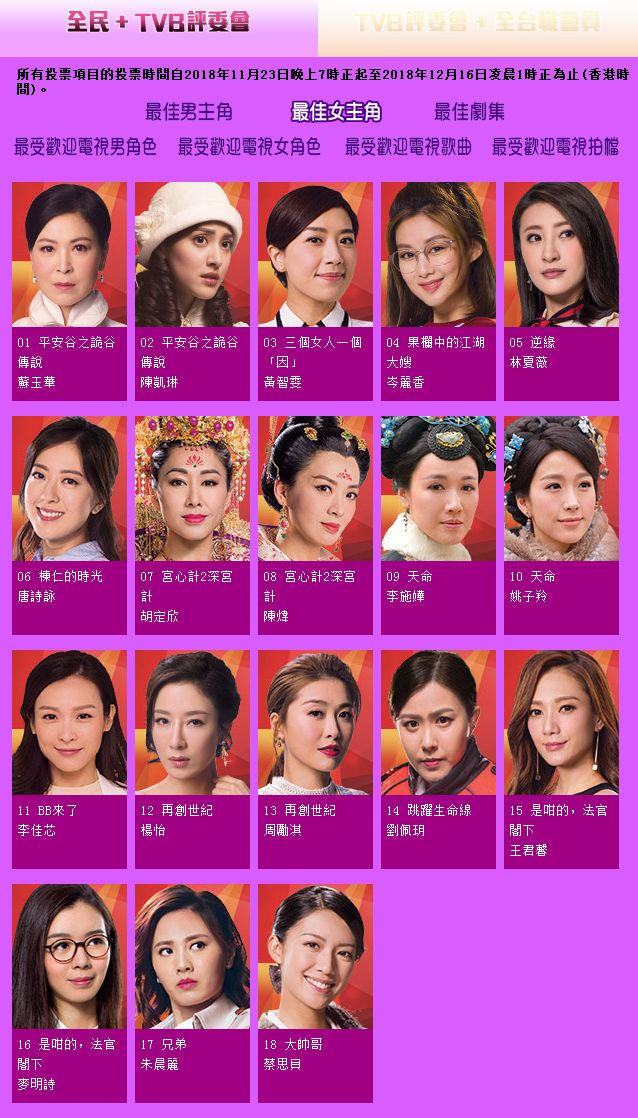Tap candidate 07 胡定欣
Viewport: 638px width, 1118px height.
192,525
